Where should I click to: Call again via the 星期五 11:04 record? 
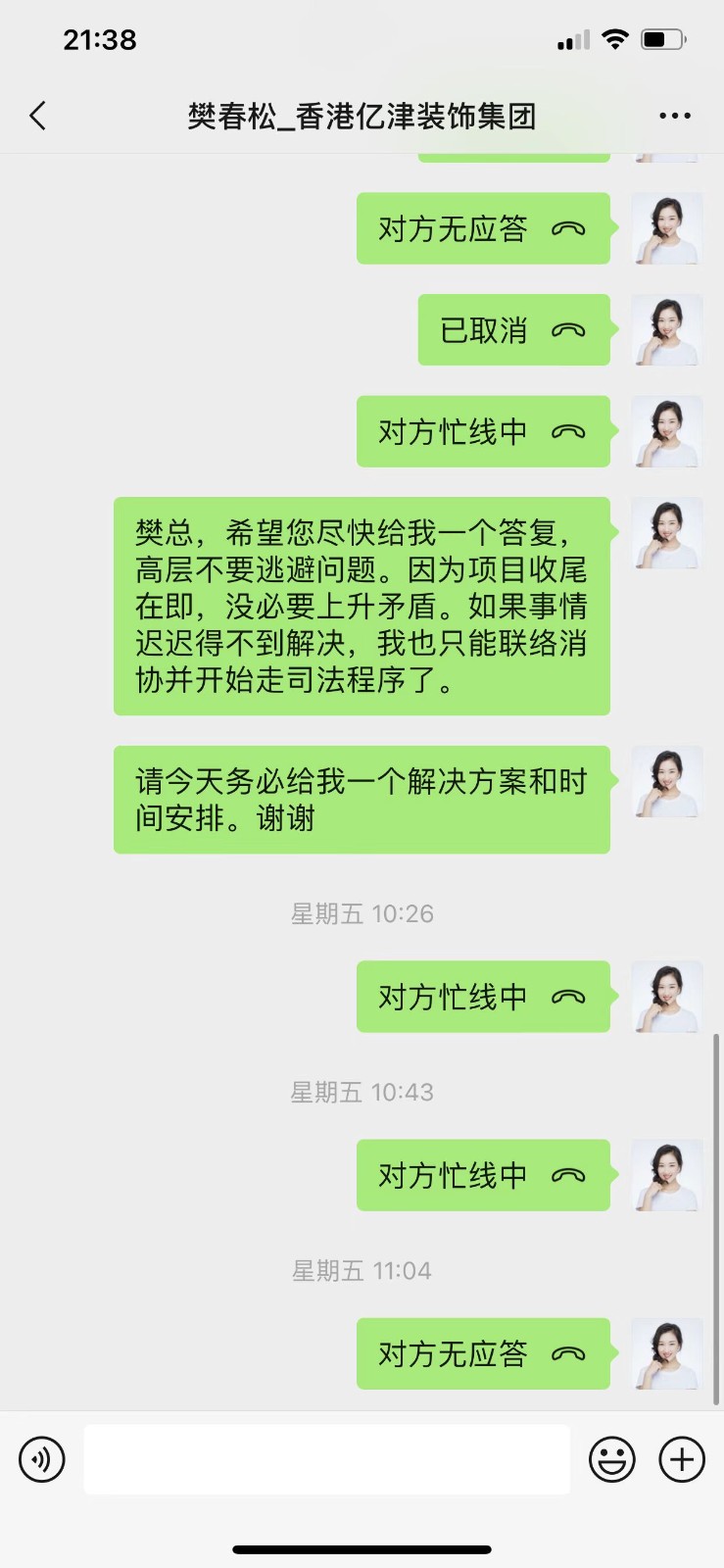[483, 1353]
